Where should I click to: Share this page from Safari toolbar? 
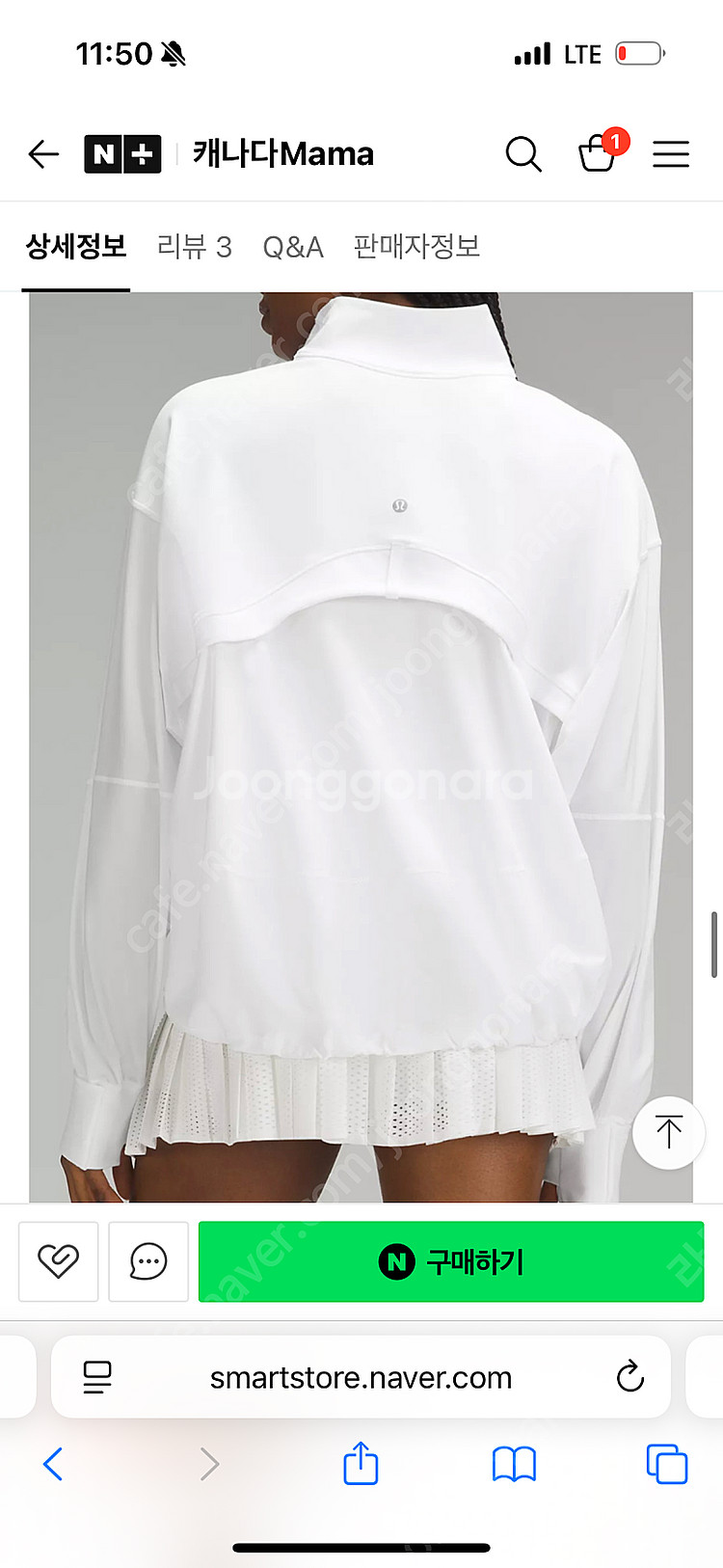click(x=361, y=1464)
